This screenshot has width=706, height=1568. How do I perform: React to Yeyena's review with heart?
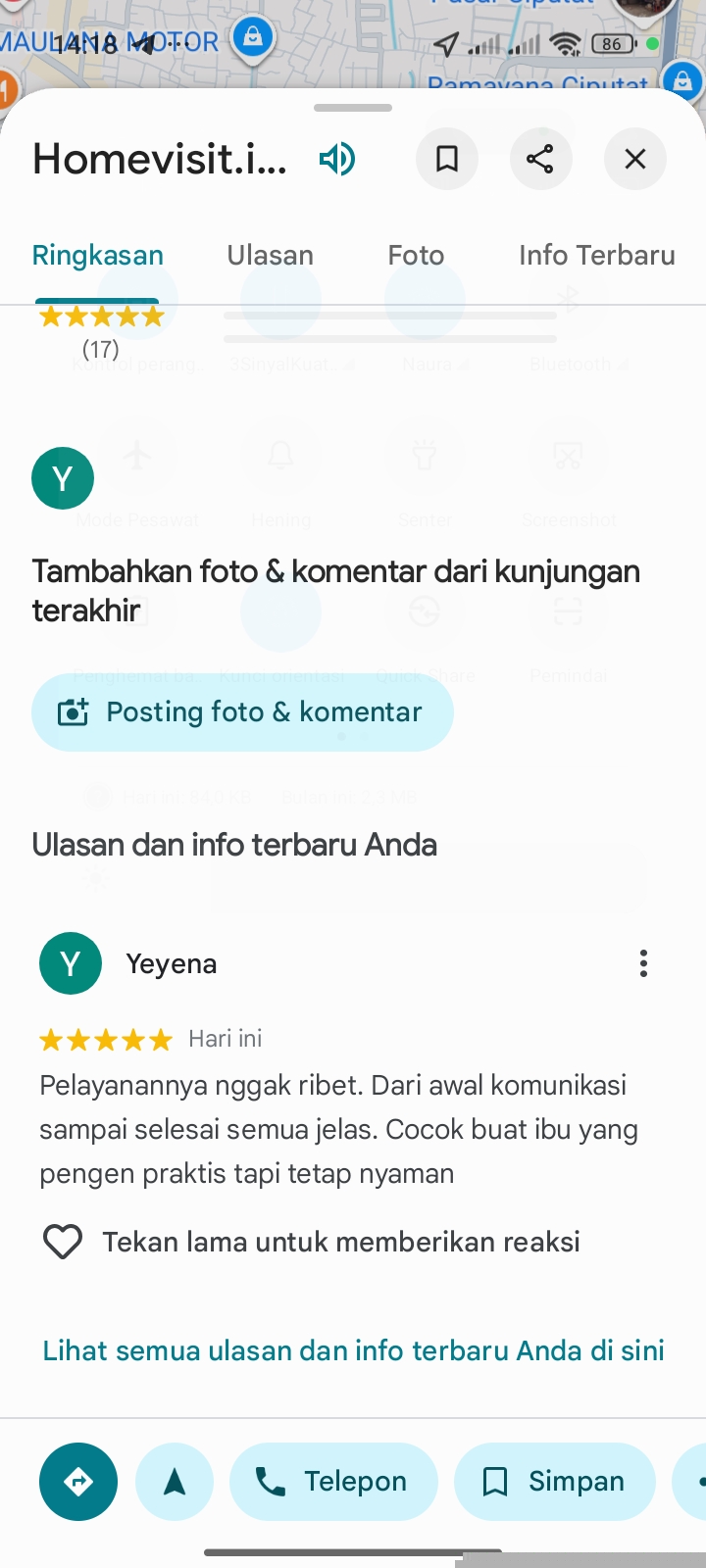(x=63, y=1243)
